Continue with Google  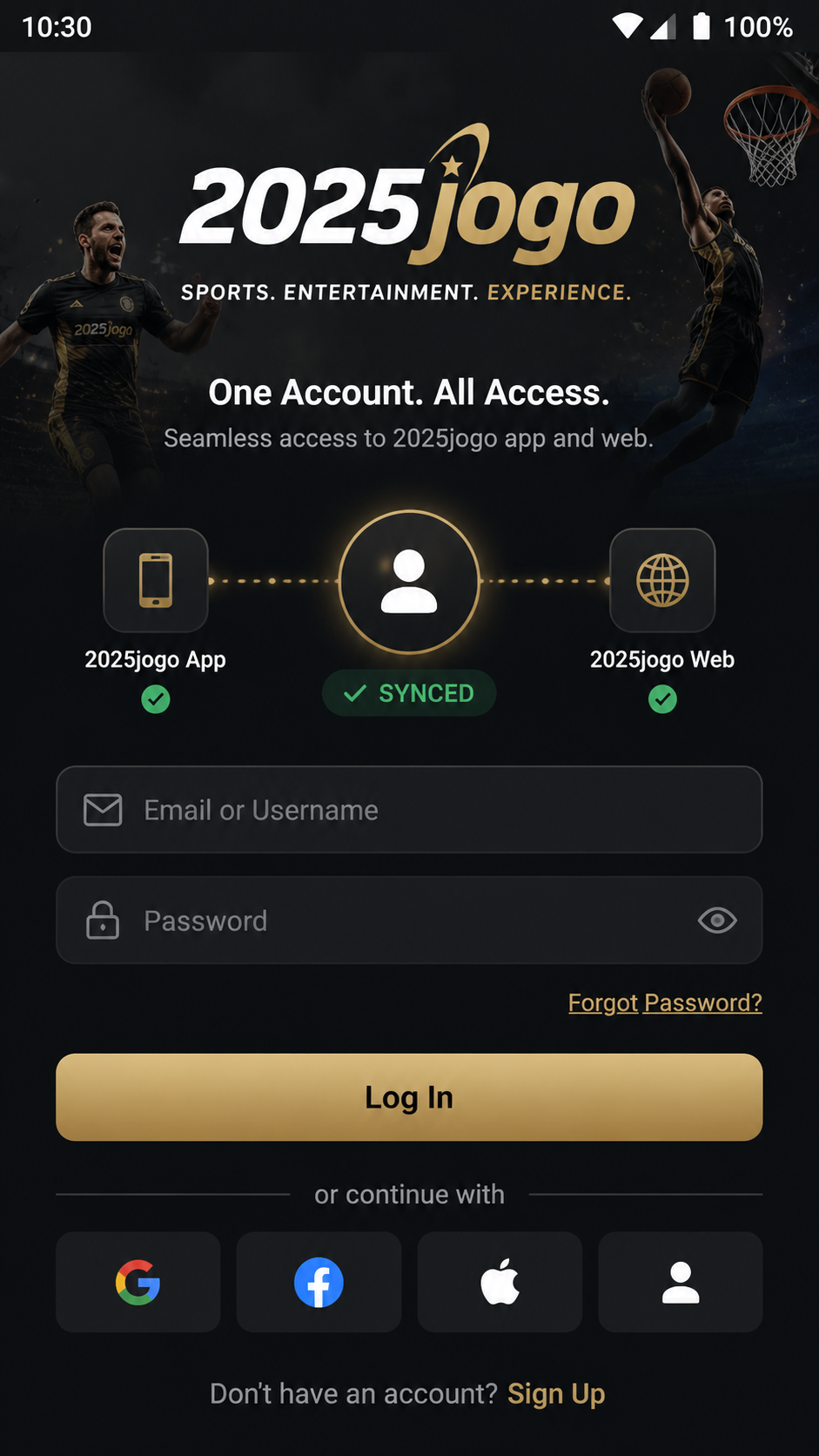[x=138, y=1282]
